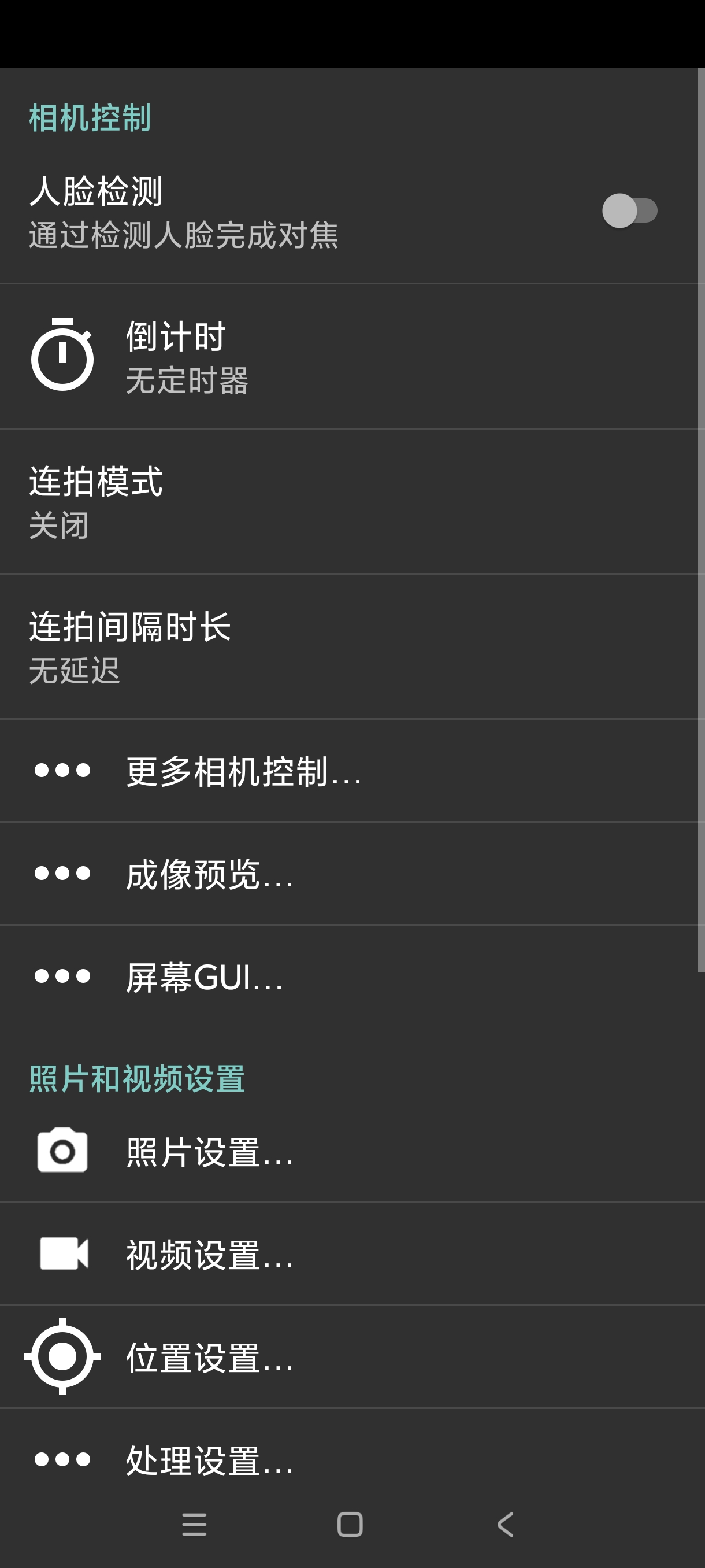Image resolution: width=705 pixels, height=1568 pixels.
Task: Tap the system back button
Action: [x=506, y=1525]
